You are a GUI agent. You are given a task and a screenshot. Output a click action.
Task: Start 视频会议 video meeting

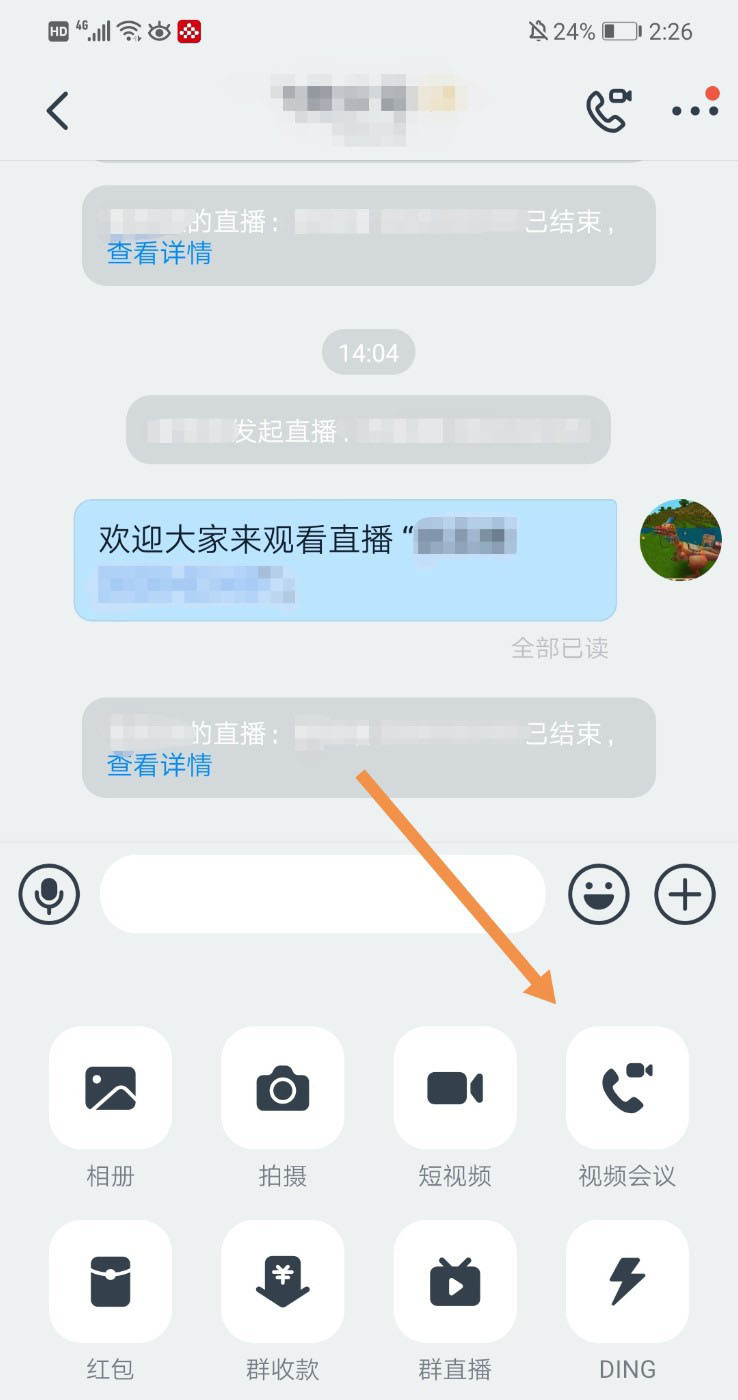pos(627,1088)
